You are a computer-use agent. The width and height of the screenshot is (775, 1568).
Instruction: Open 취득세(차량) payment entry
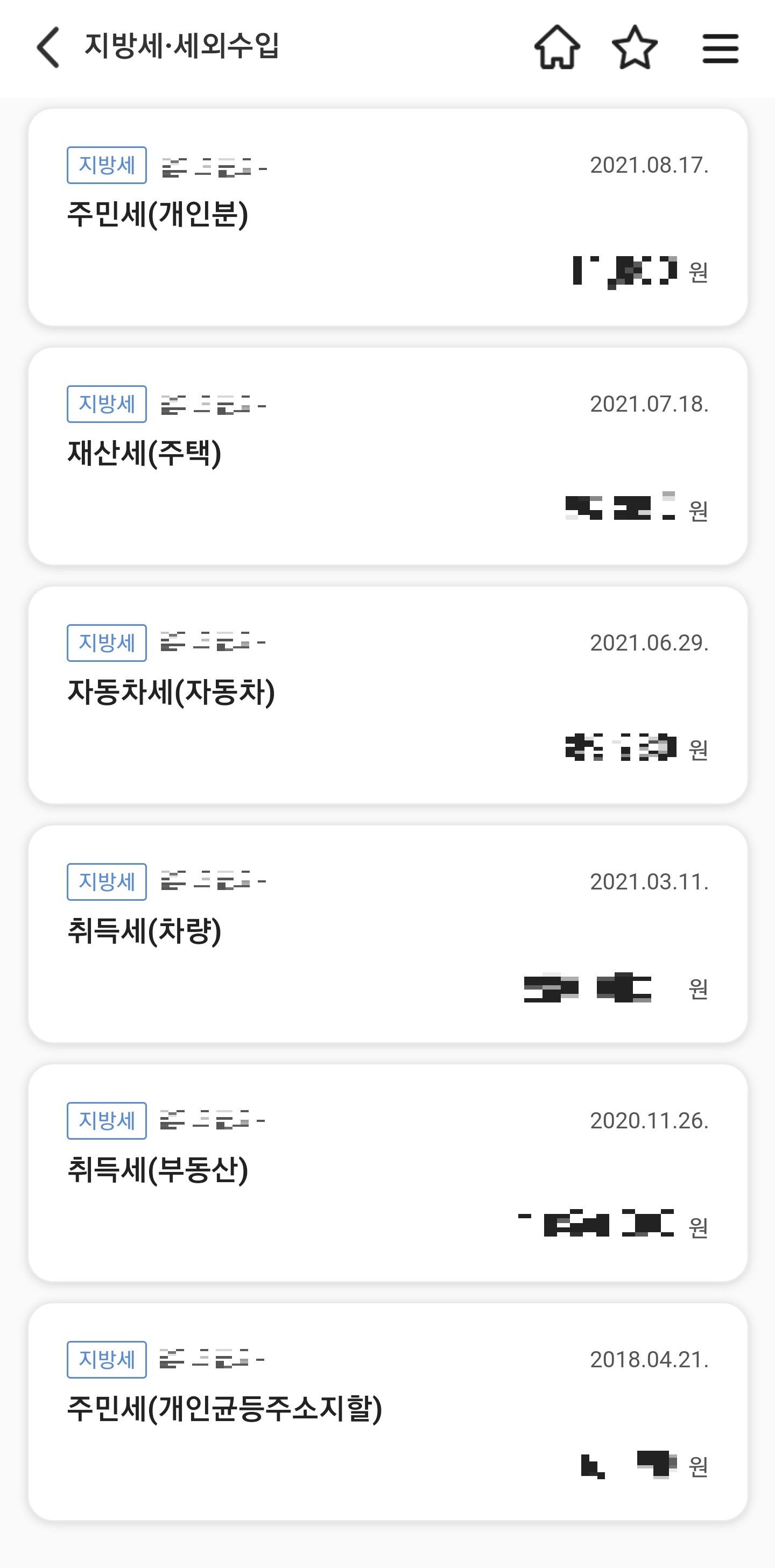click(x=388, y=934)
